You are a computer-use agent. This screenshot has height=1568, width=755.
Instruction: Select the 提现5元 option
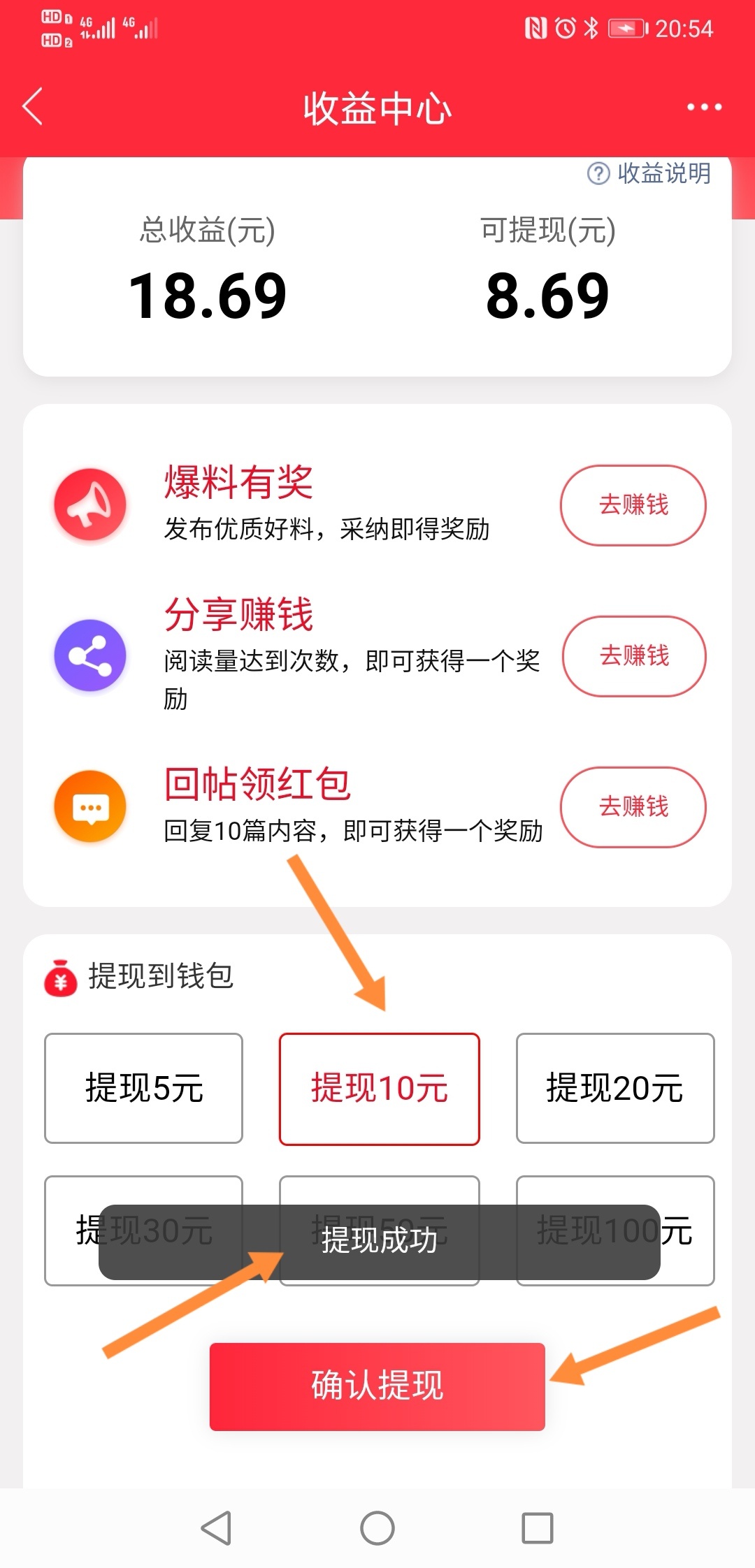click(143, 1088)
